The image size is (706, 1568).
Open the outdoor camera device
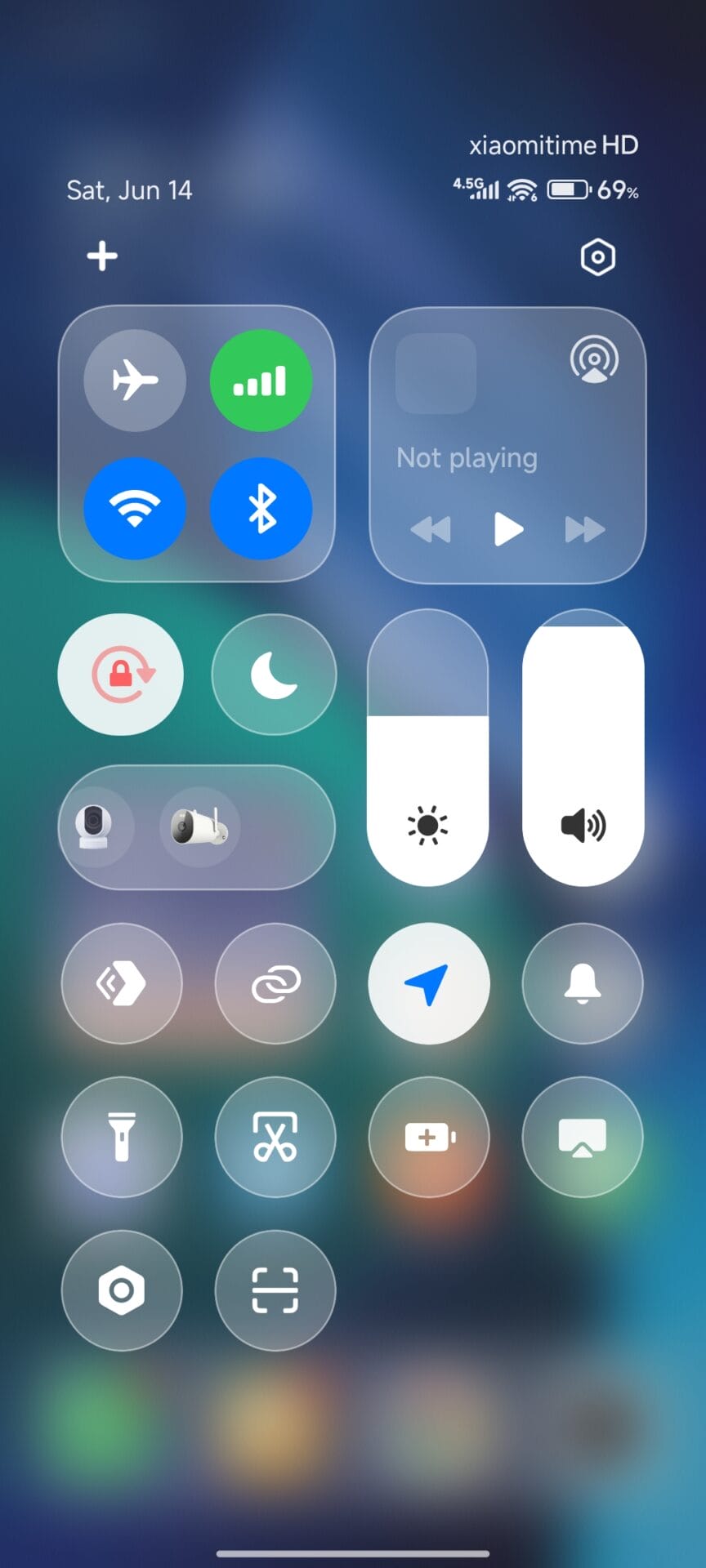[x=199, y=826]
